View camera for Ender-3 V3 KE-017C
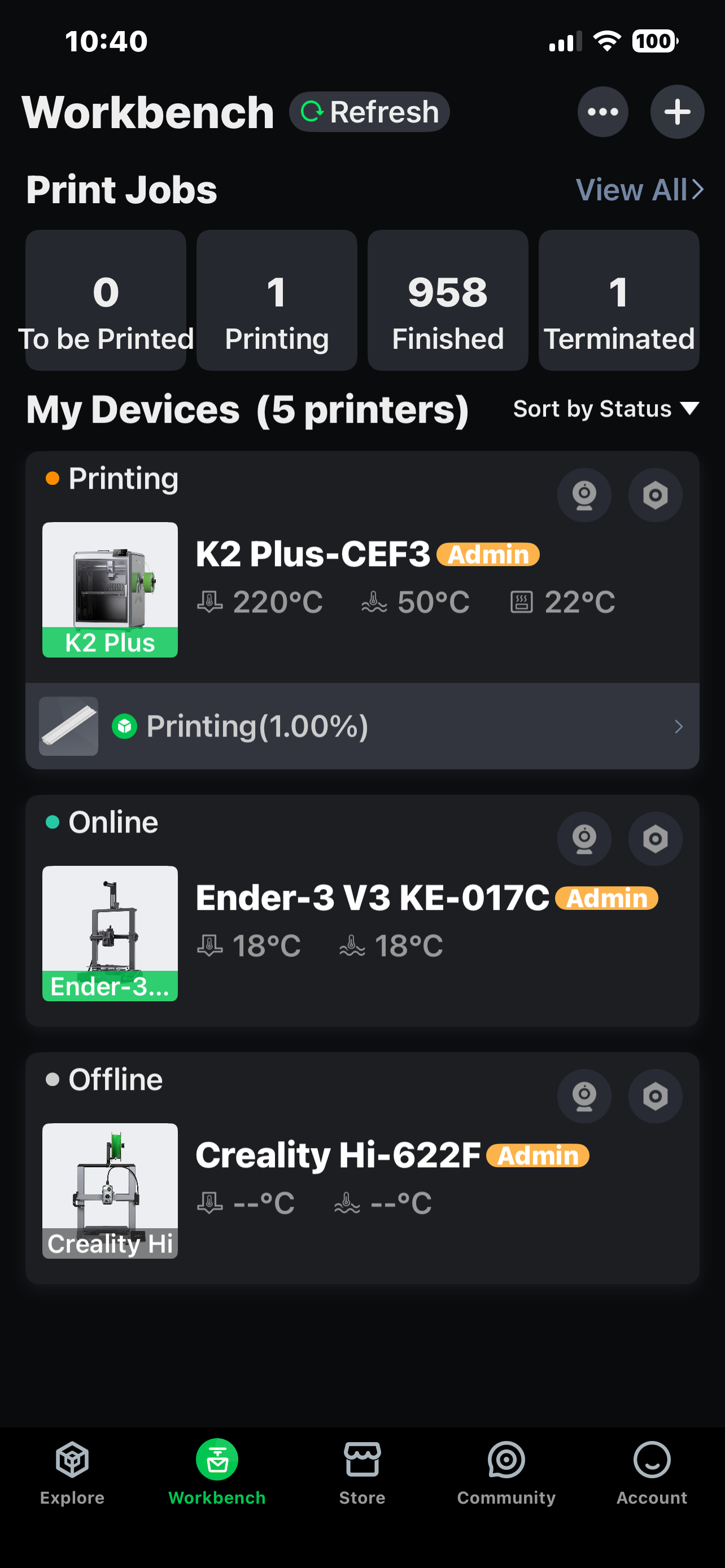Viewport: 725px width, 1568px height. tap(584, 839)
